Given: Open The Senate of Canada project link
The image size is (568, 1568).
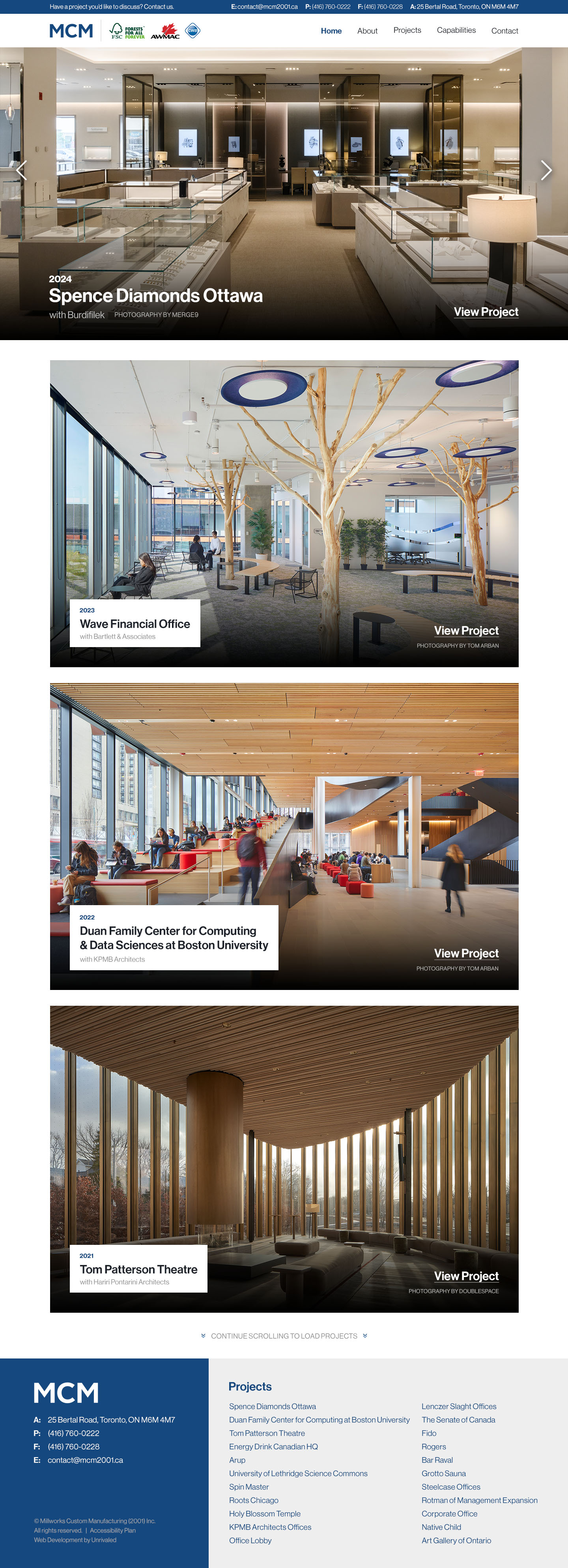Looking at the screenshot, I should (x=458, y=1420).
